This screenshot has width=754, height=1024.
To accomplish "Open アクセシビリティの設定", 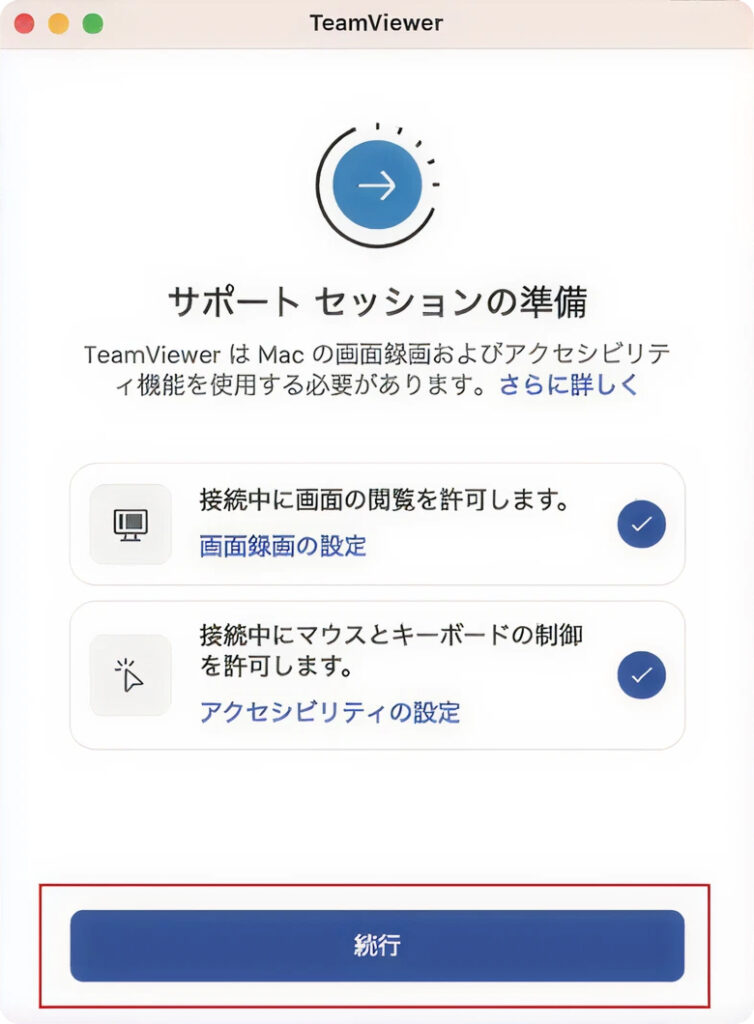I will click(330, 712).
